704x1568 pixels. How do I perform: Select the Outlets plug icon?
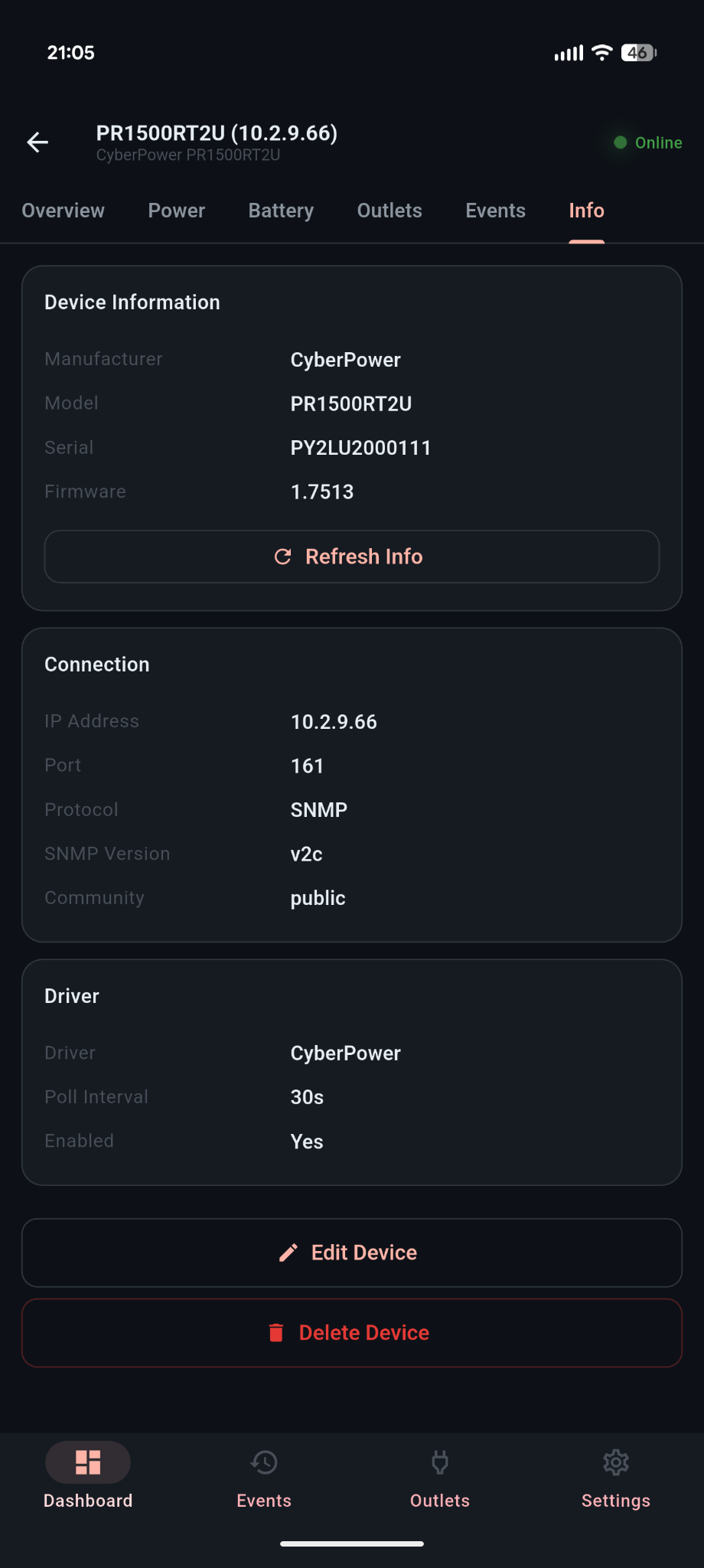439,1462
